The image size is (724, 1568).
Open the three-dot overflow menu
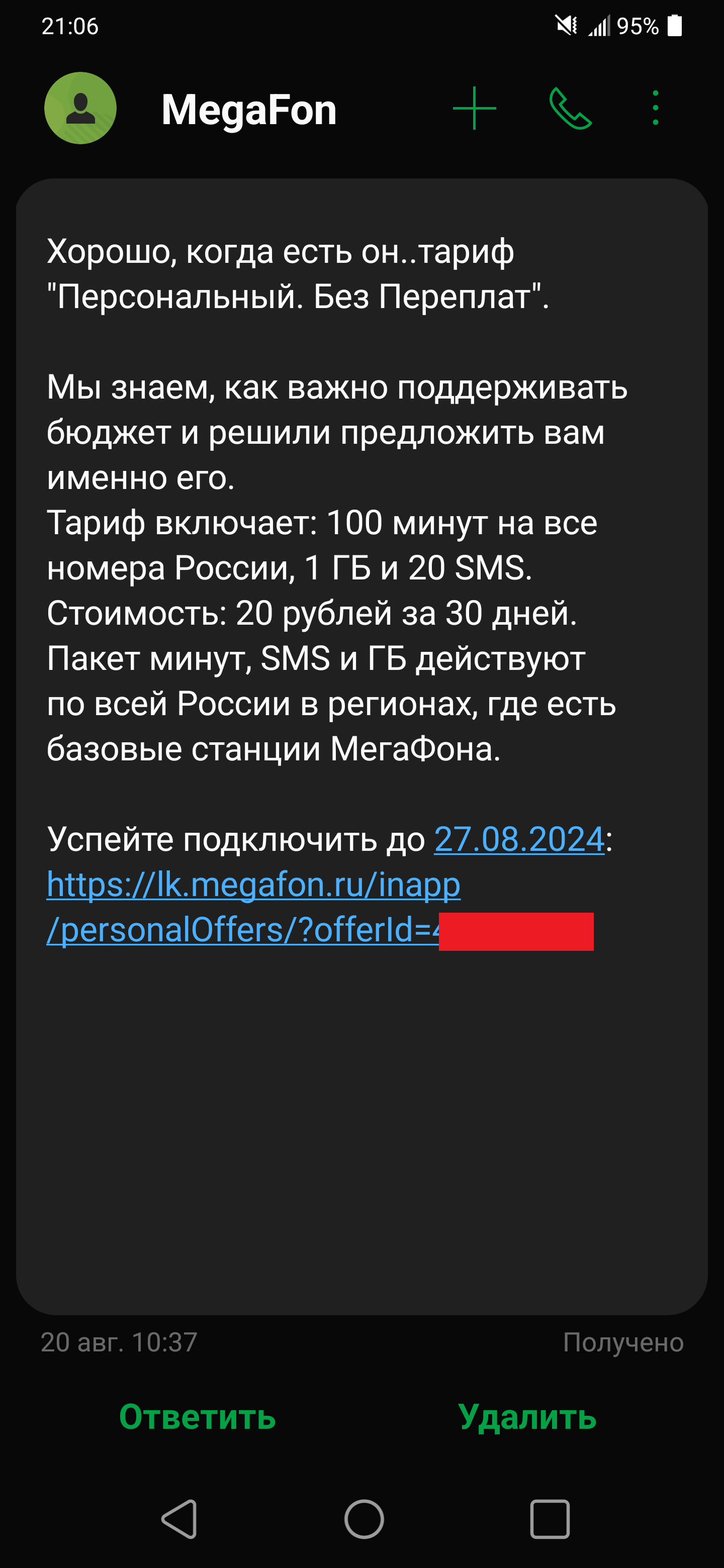pyautogui.click(x=655, y=109)
